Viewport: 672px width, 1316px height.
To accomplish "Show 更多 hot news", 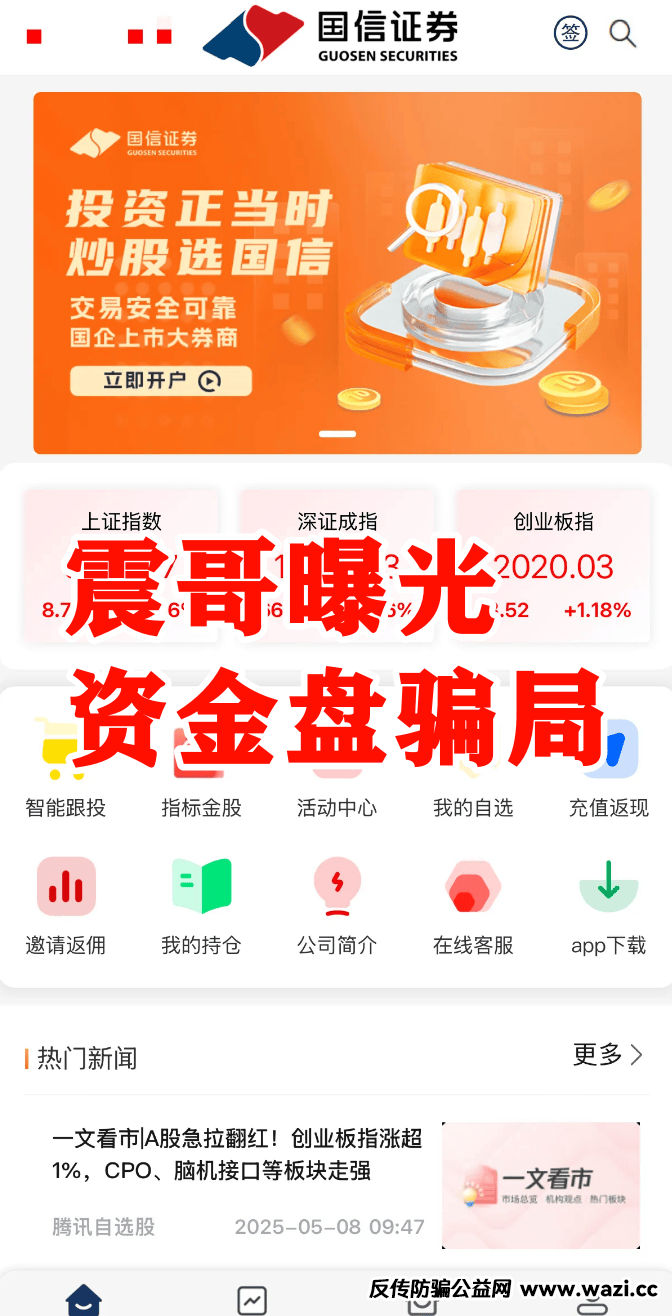I will tap(607, 1054).
